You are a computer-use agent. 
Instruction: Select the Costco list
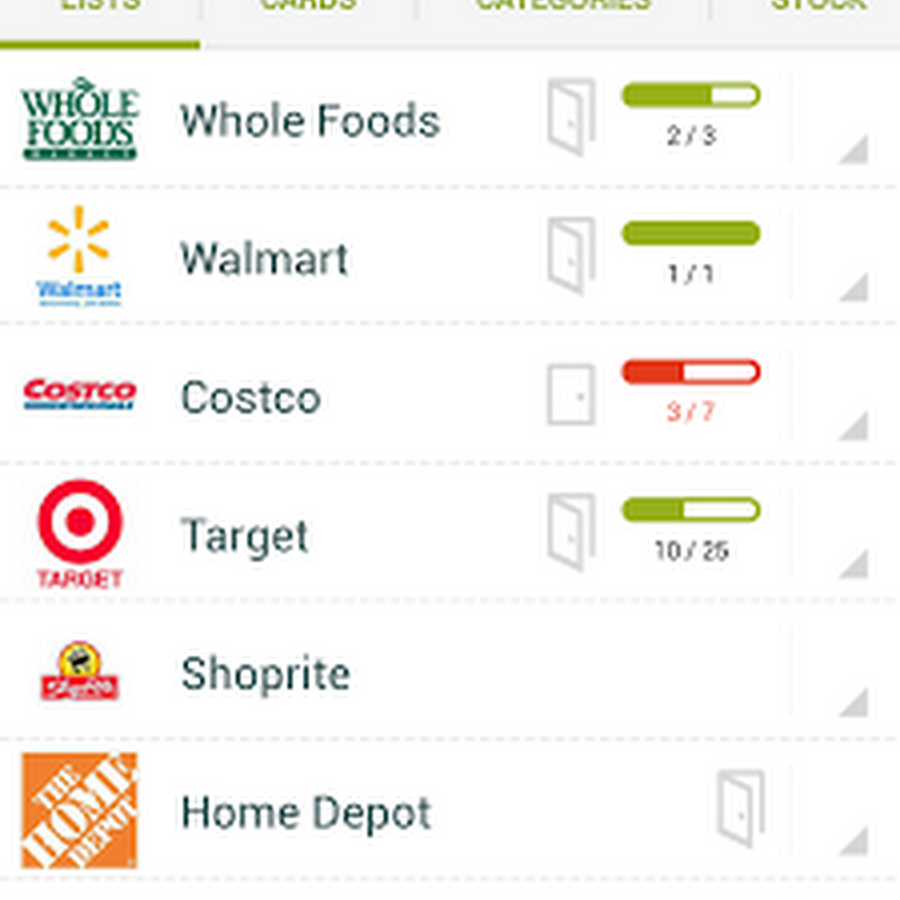coord(251,397)
